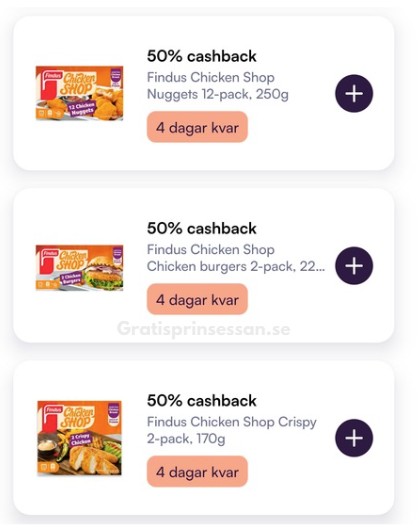Add the Chicken burgers 2-pack offer
The image size is (418, 528).
click(x=354, y=266)
